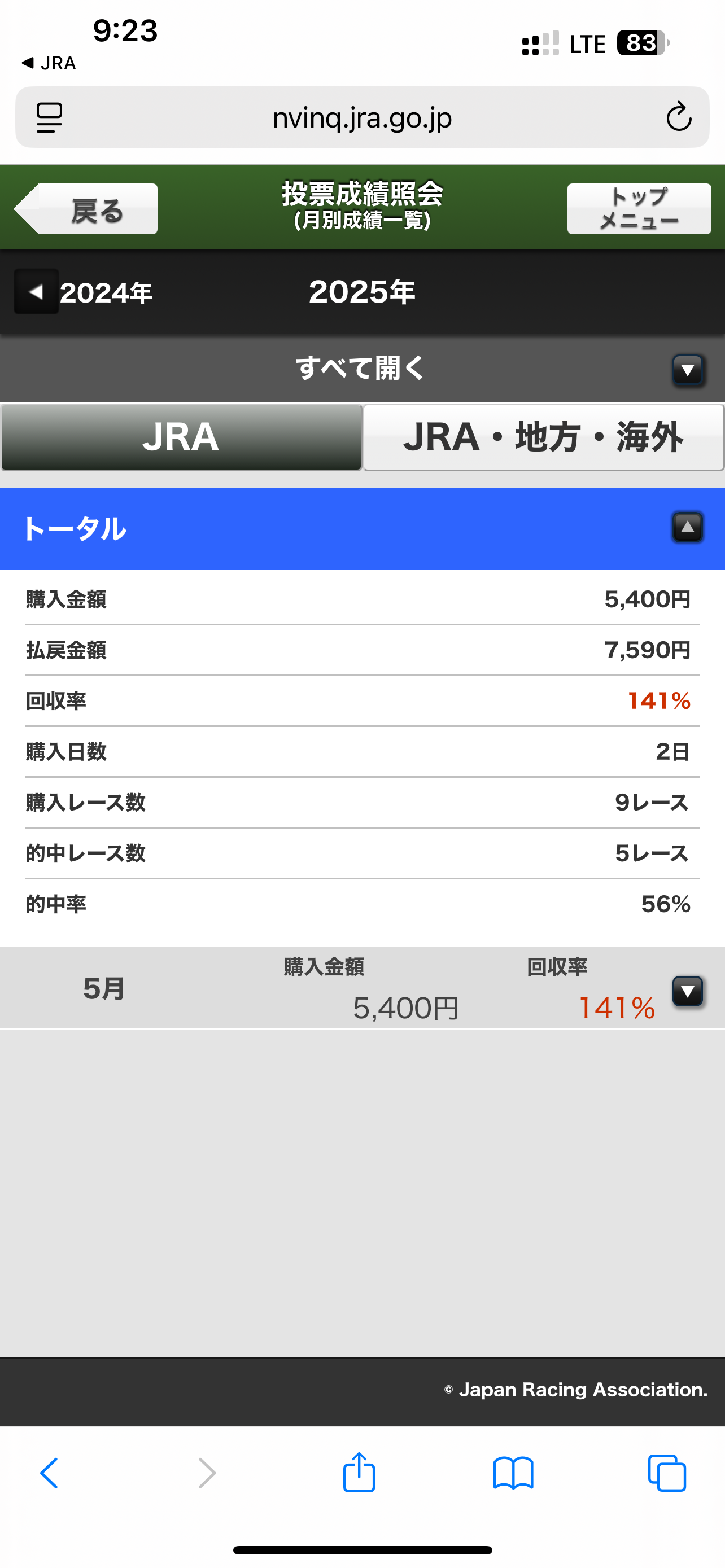Open Safari bookmarks
Viewport: 725px width, 1568px height.
point(513,1473)
